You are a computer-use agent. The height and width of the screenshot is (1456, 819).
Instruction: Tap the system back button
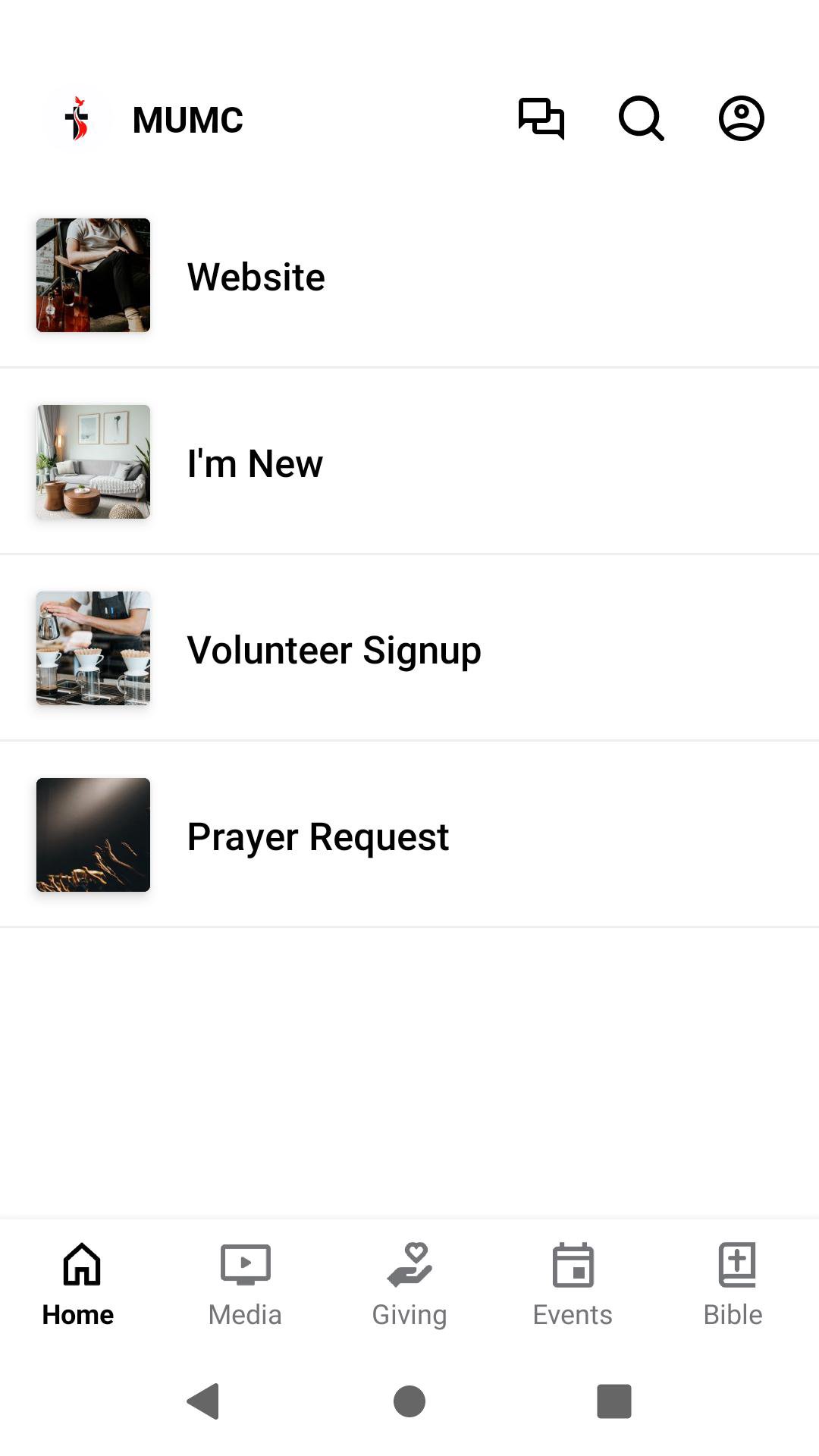point(203,1401)
